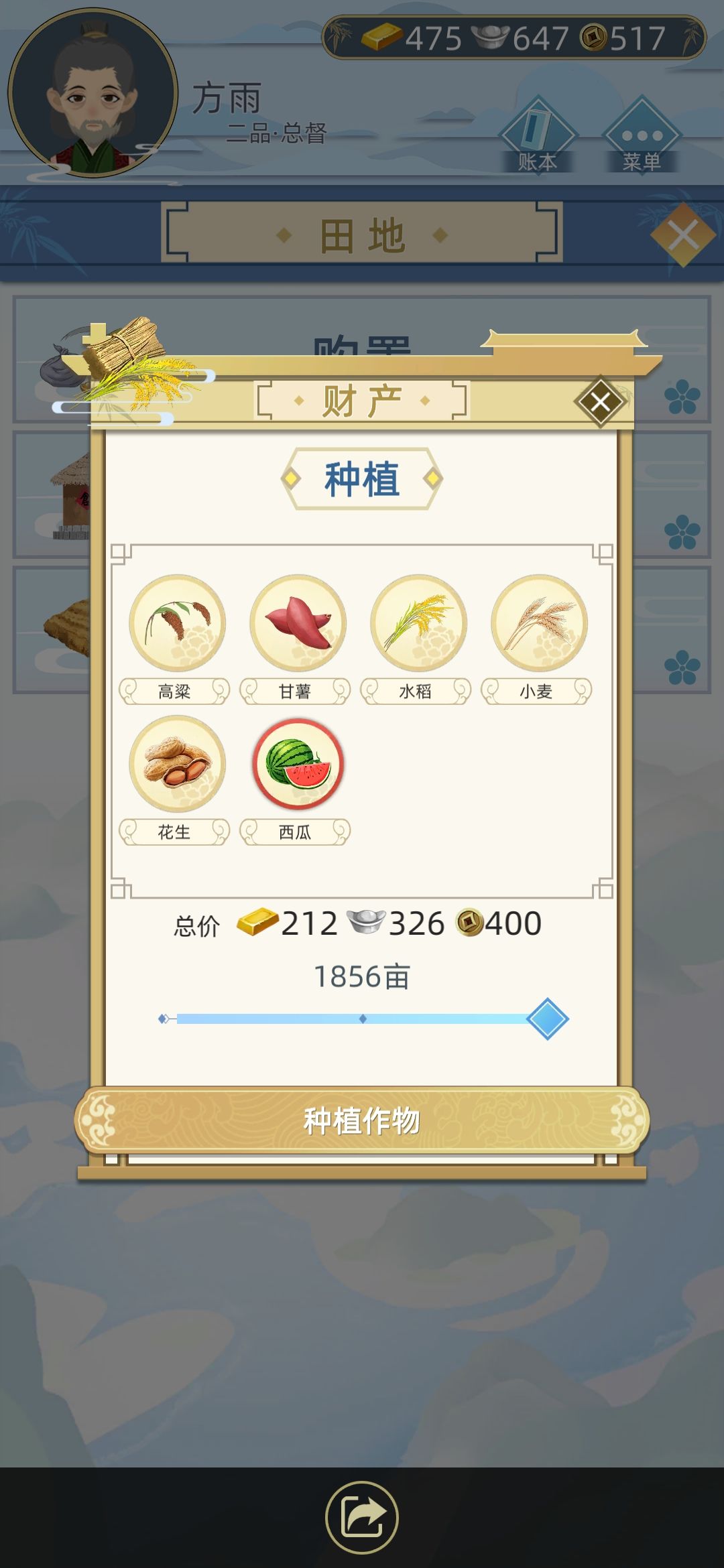Tap the acreage slider handle

click(547, 1019)
